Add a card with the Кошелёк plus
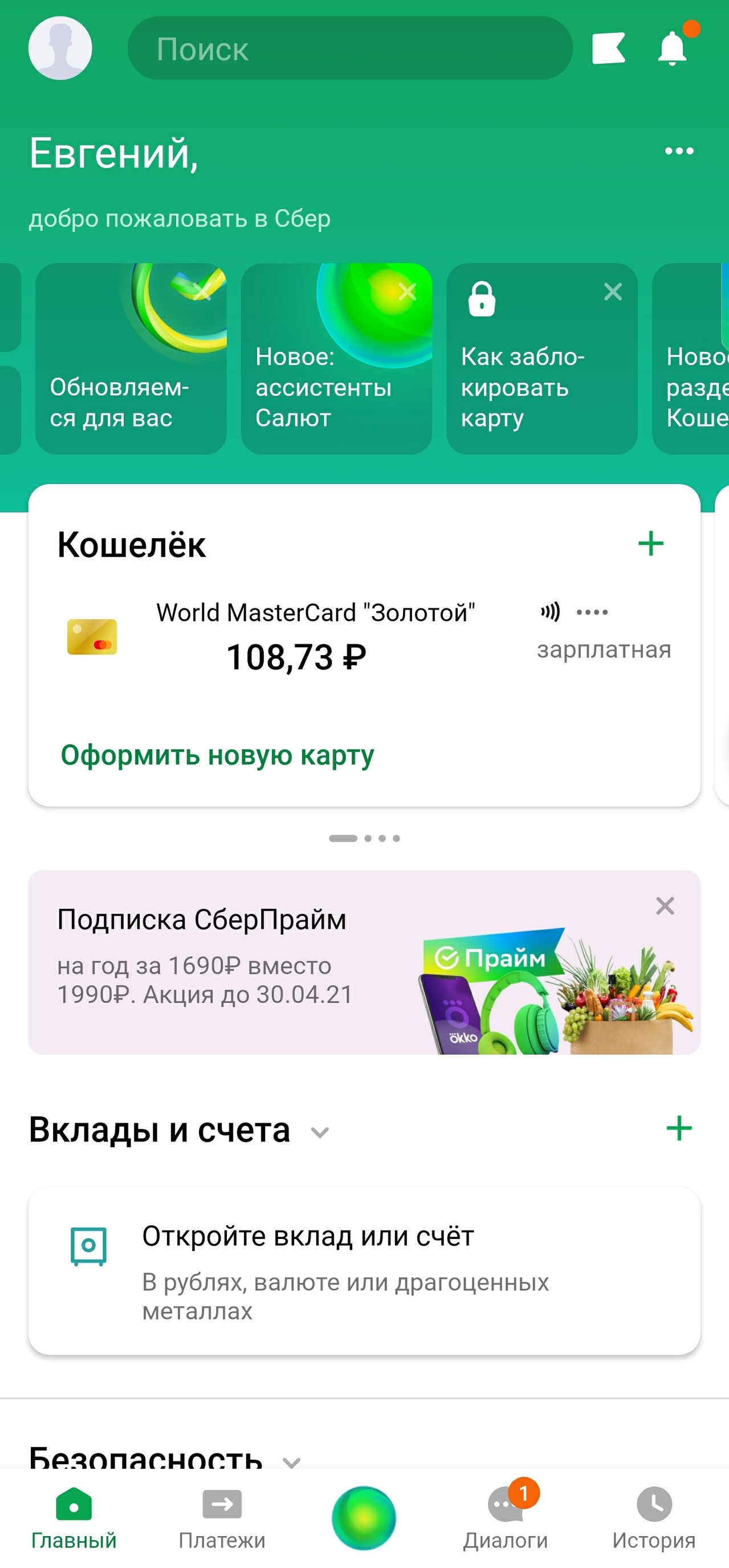This screenshot has width=729, height=1568. pyautogui.click(x=650, y=543)
